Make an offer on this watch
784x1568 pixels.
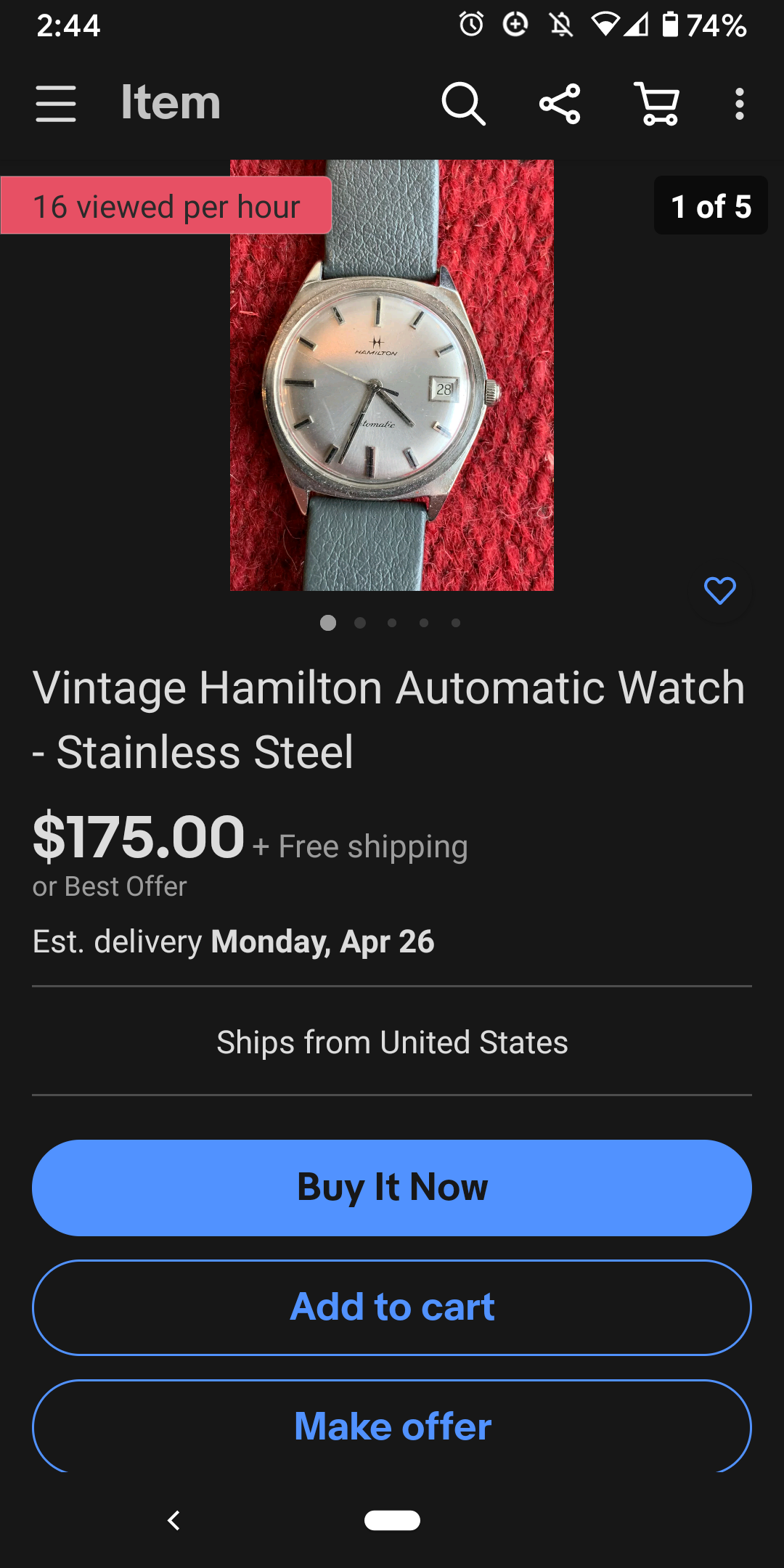pos(392,1426)
